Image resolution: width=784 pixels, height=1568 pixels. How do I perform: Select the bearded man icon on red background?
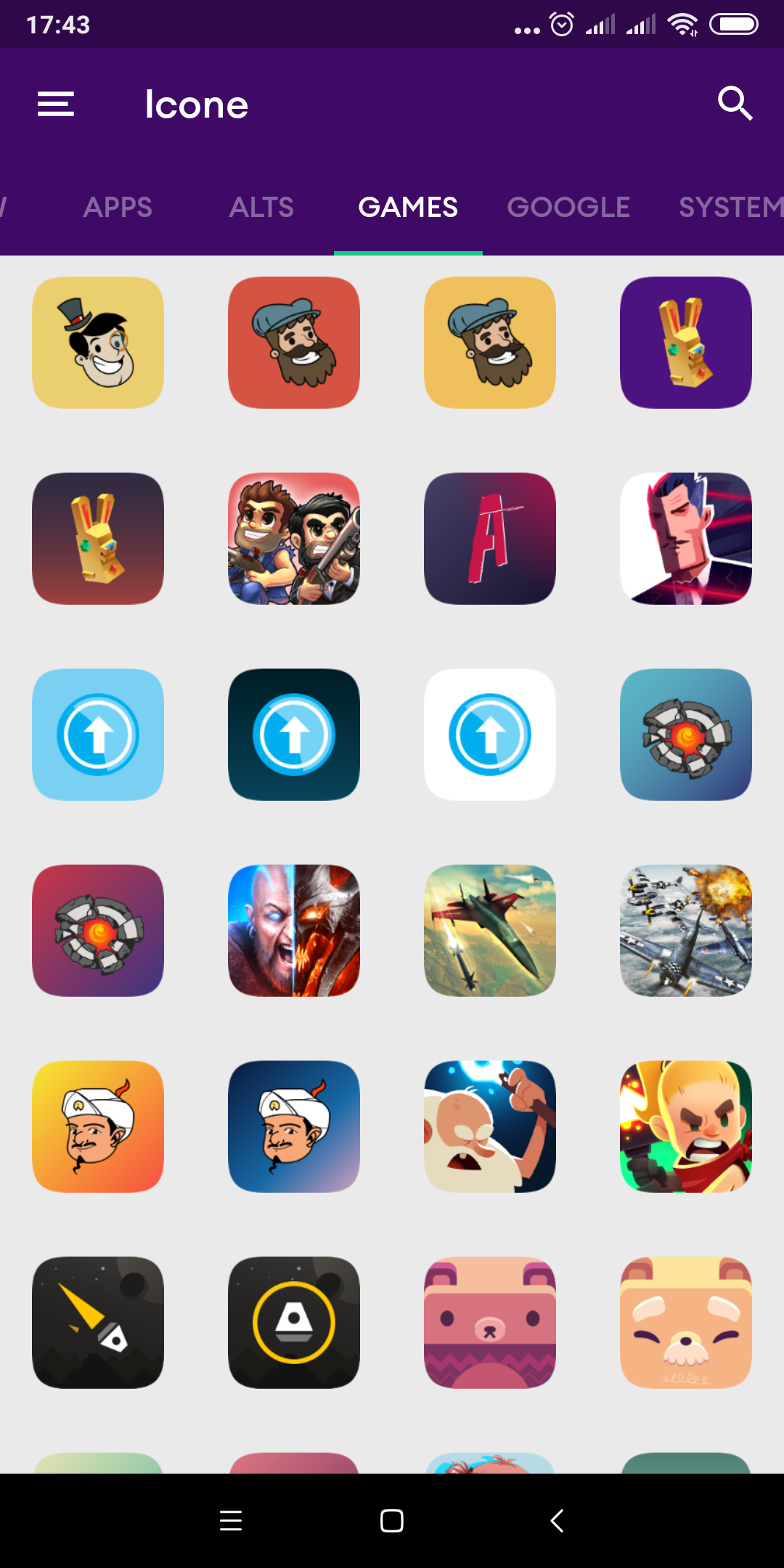tap(294, 343)
